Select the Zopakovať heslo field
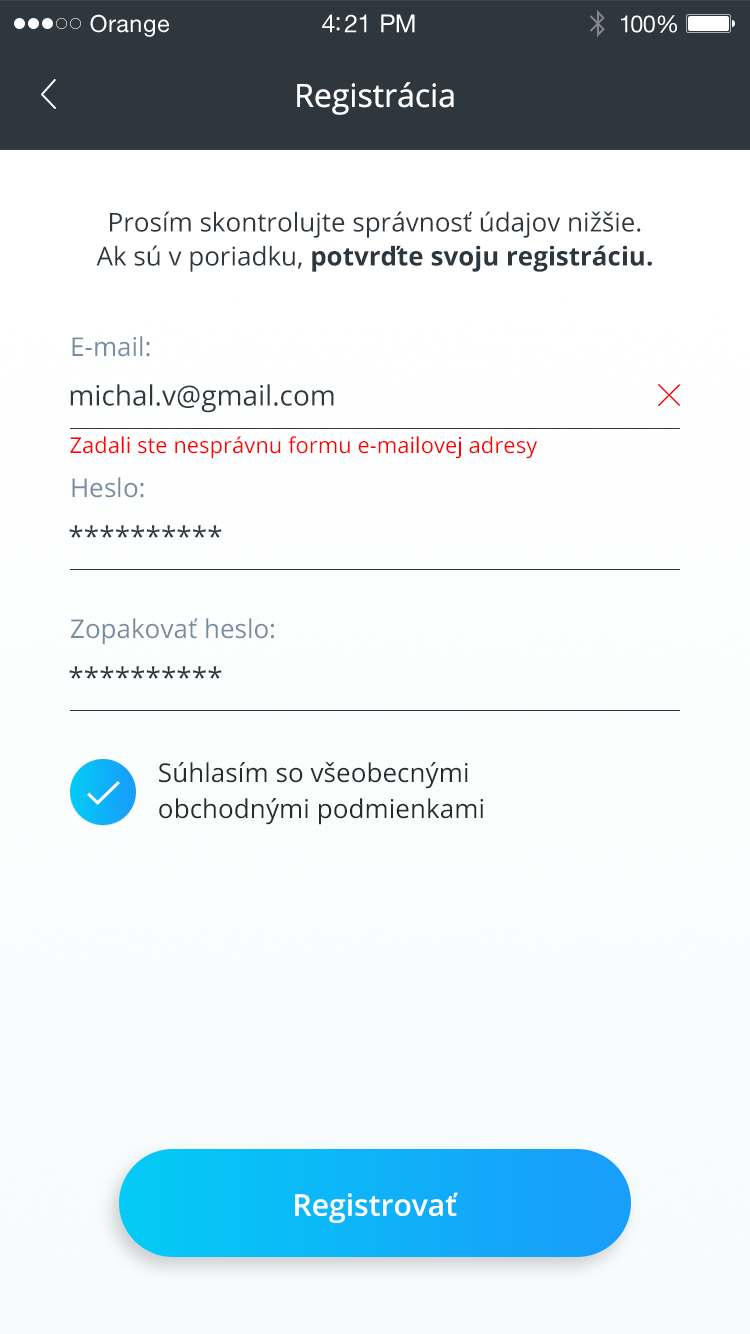This screenshot has width=750, height=1334. tap(375, 678)
